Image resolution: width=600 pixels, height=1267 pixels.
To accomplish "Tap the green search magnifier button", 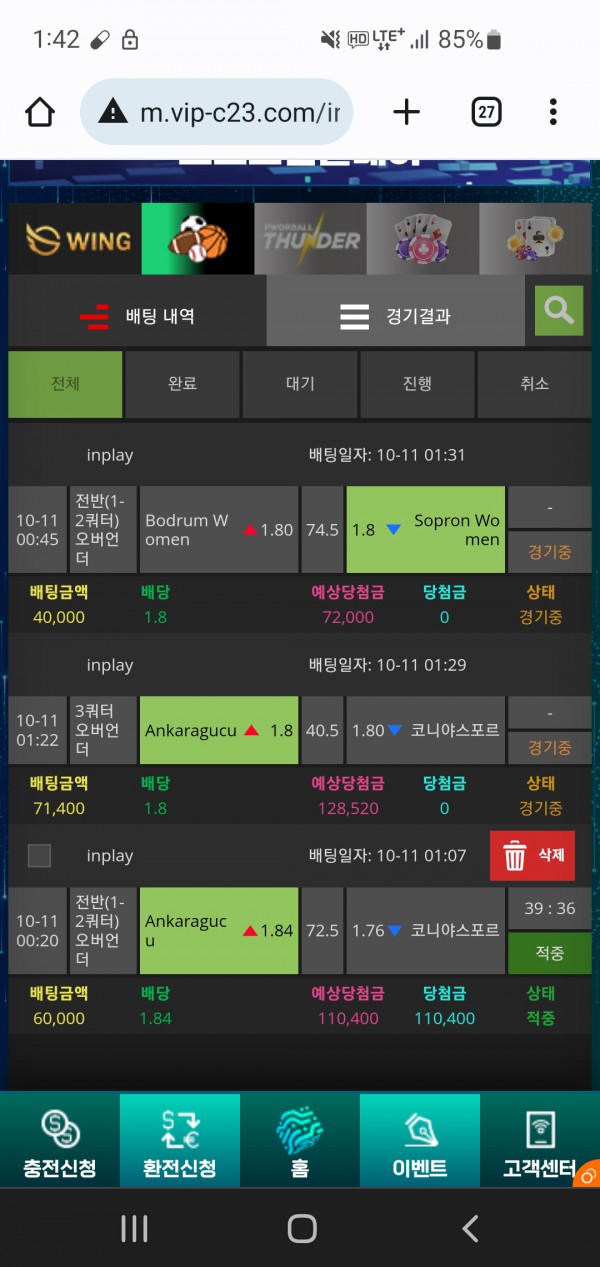I will (559, 311).
